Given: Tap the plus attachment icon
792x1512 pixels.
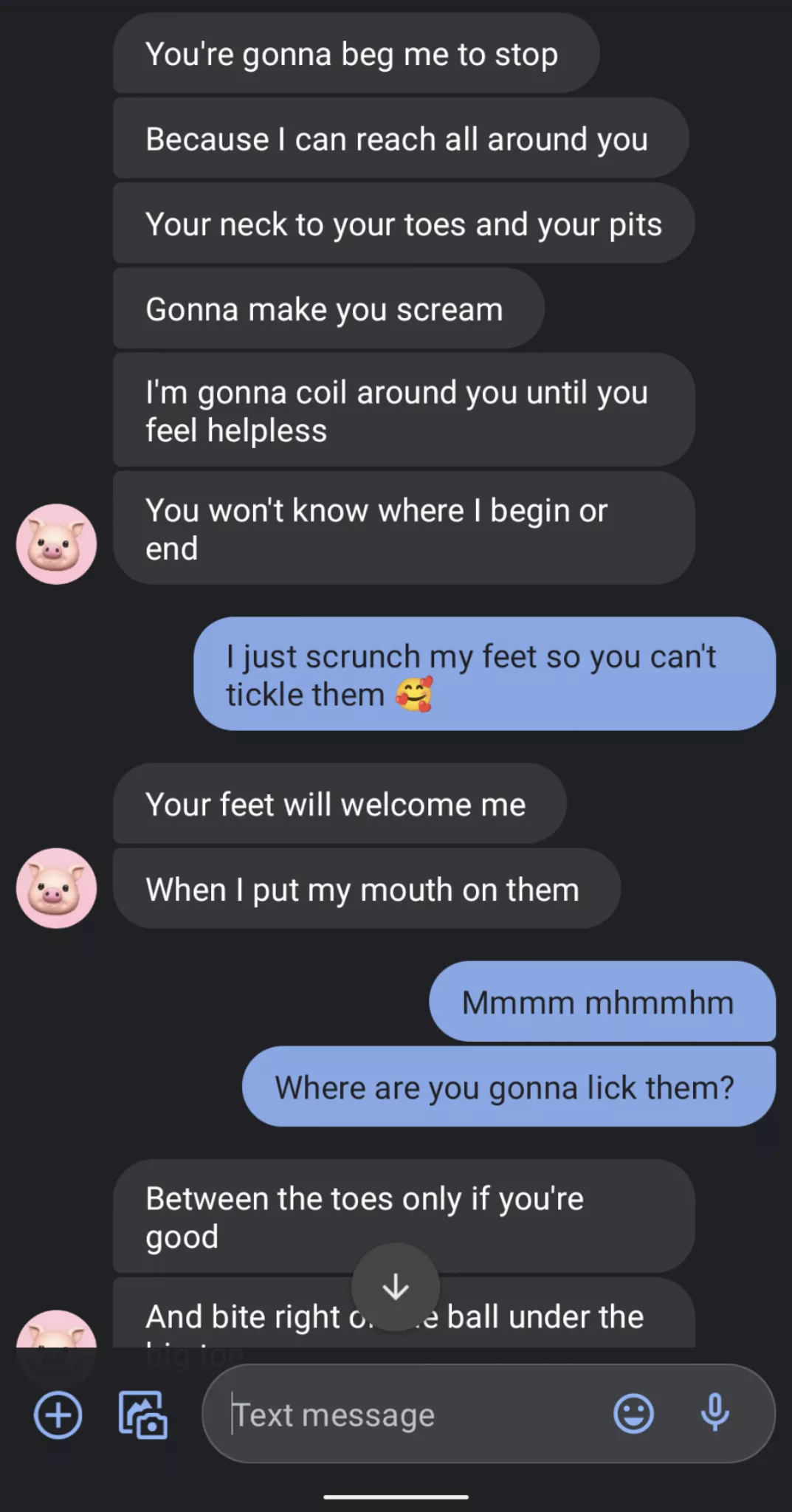Looking at the screenshot, I should coord(58,1415).
